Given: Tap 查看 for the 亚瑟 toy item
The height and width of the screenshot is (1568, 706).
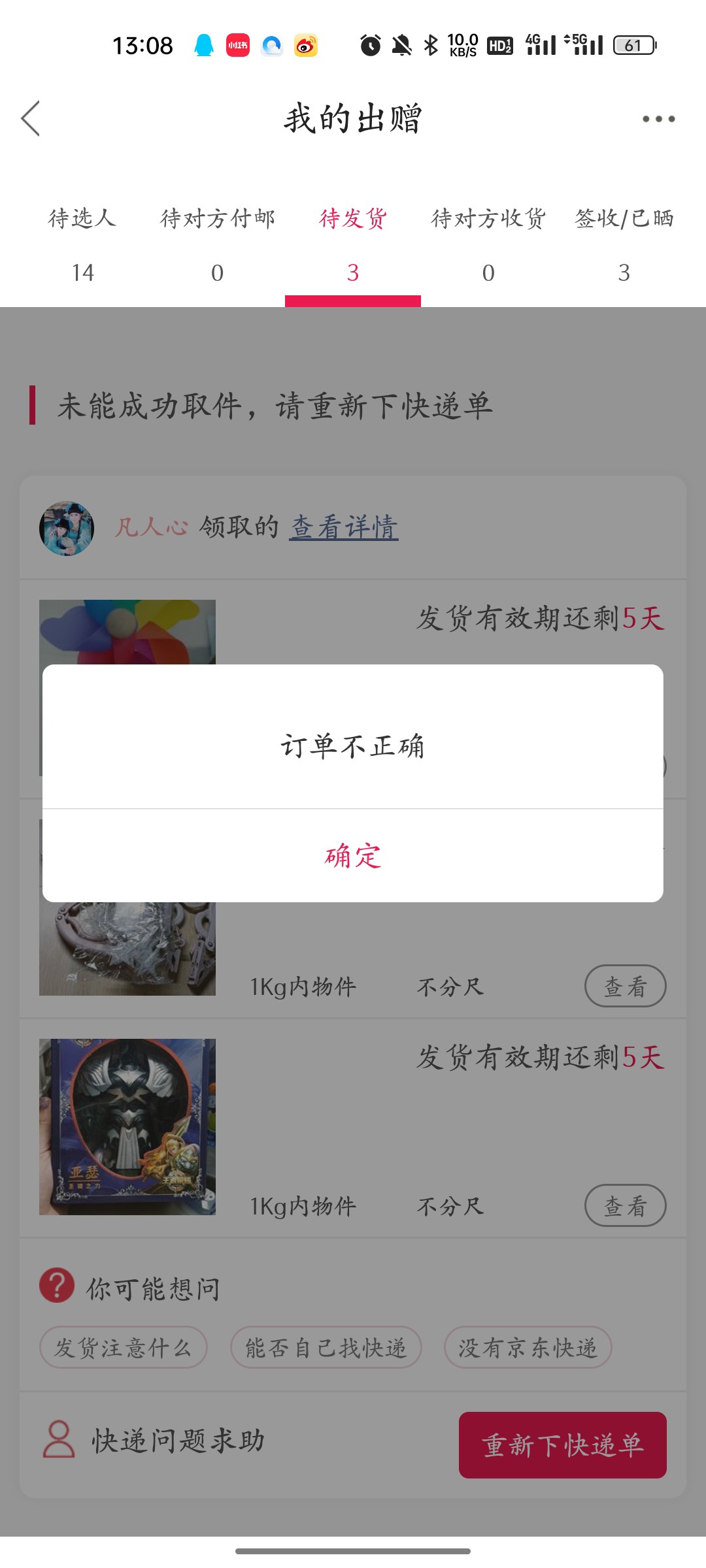Looking at the screenshot, I should coord(625,1205).
